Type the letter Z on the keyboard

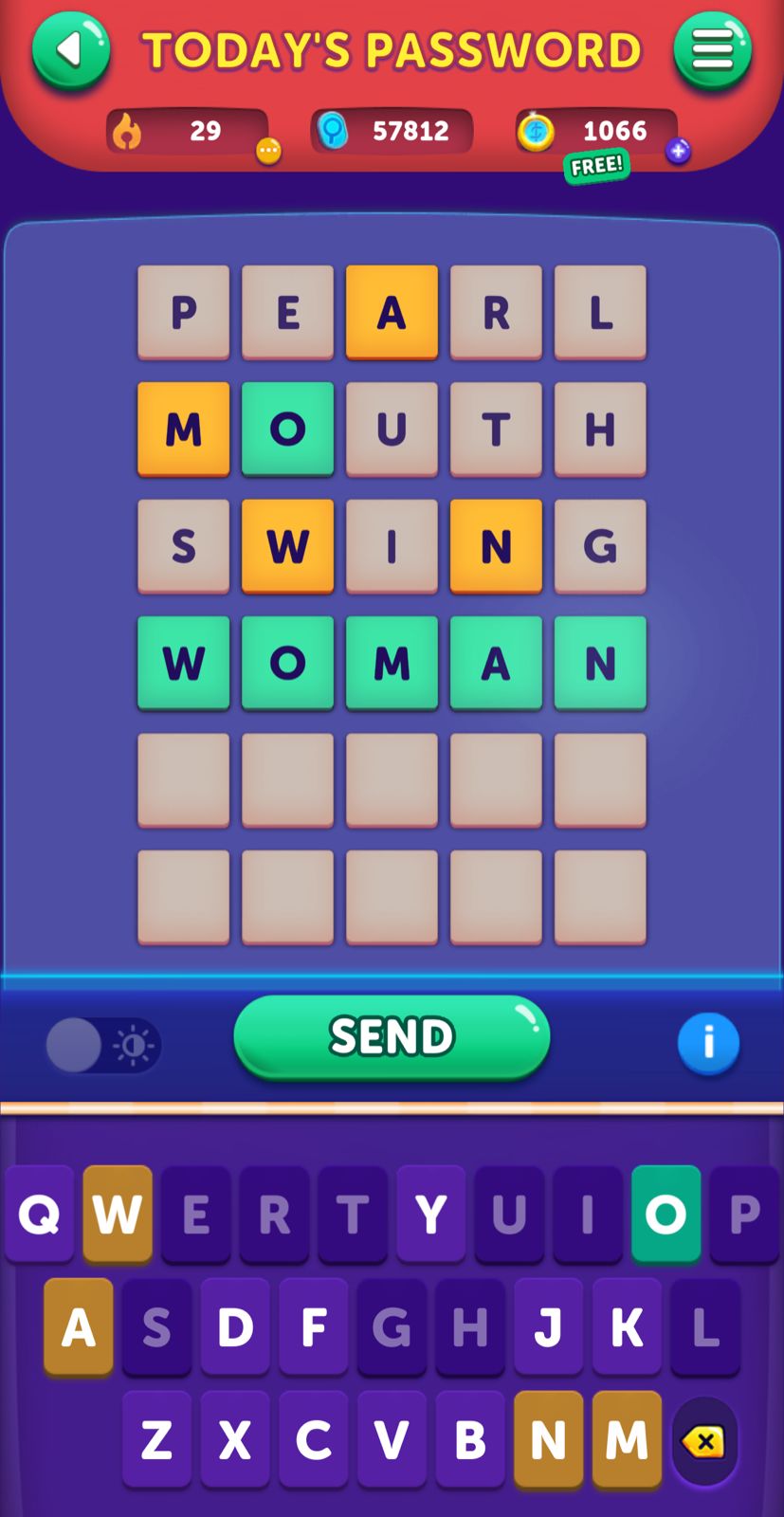[x=156, y=1440]
